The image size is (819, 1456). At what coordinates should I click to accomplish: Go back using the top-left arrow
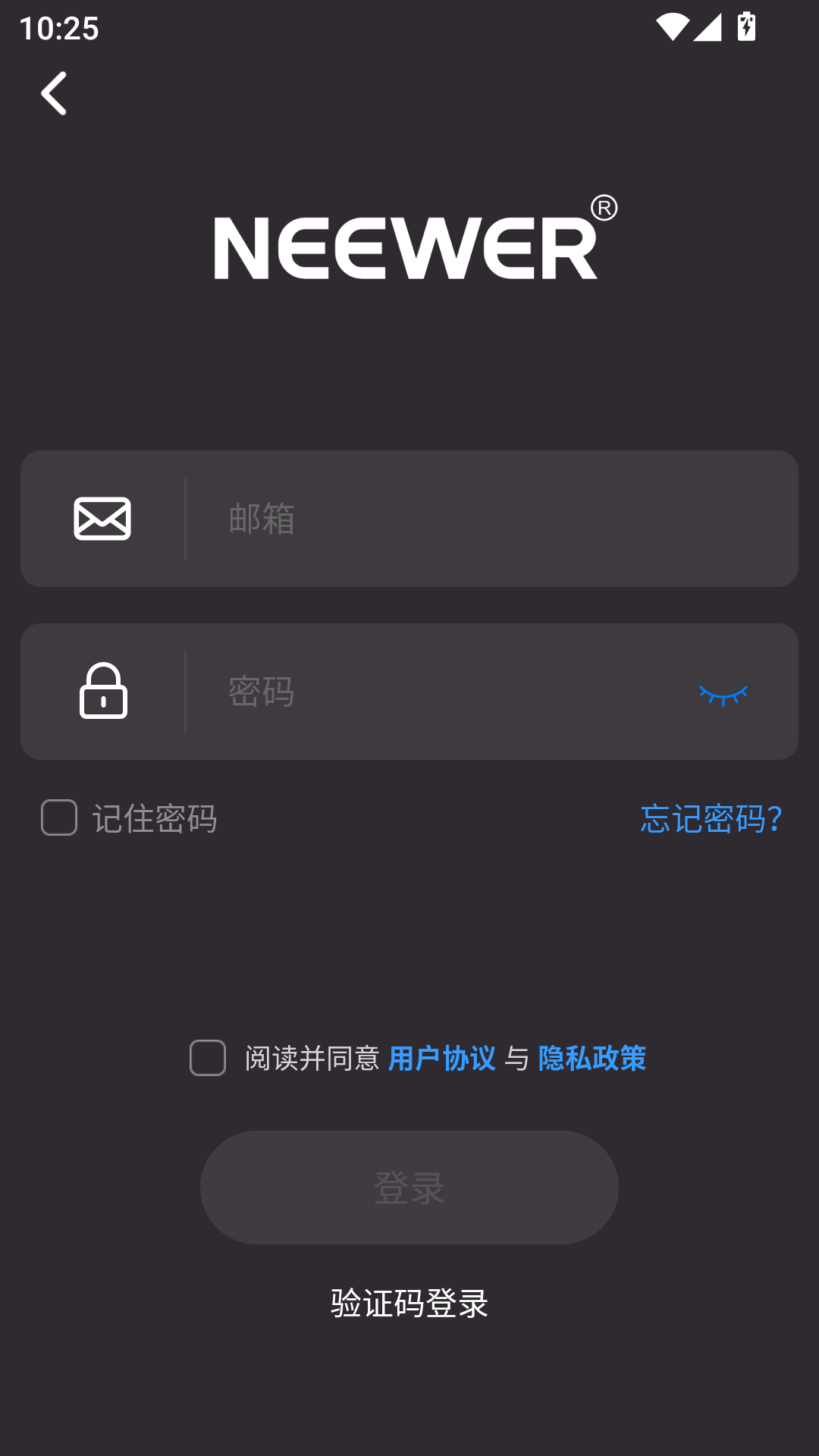point(54,93)
